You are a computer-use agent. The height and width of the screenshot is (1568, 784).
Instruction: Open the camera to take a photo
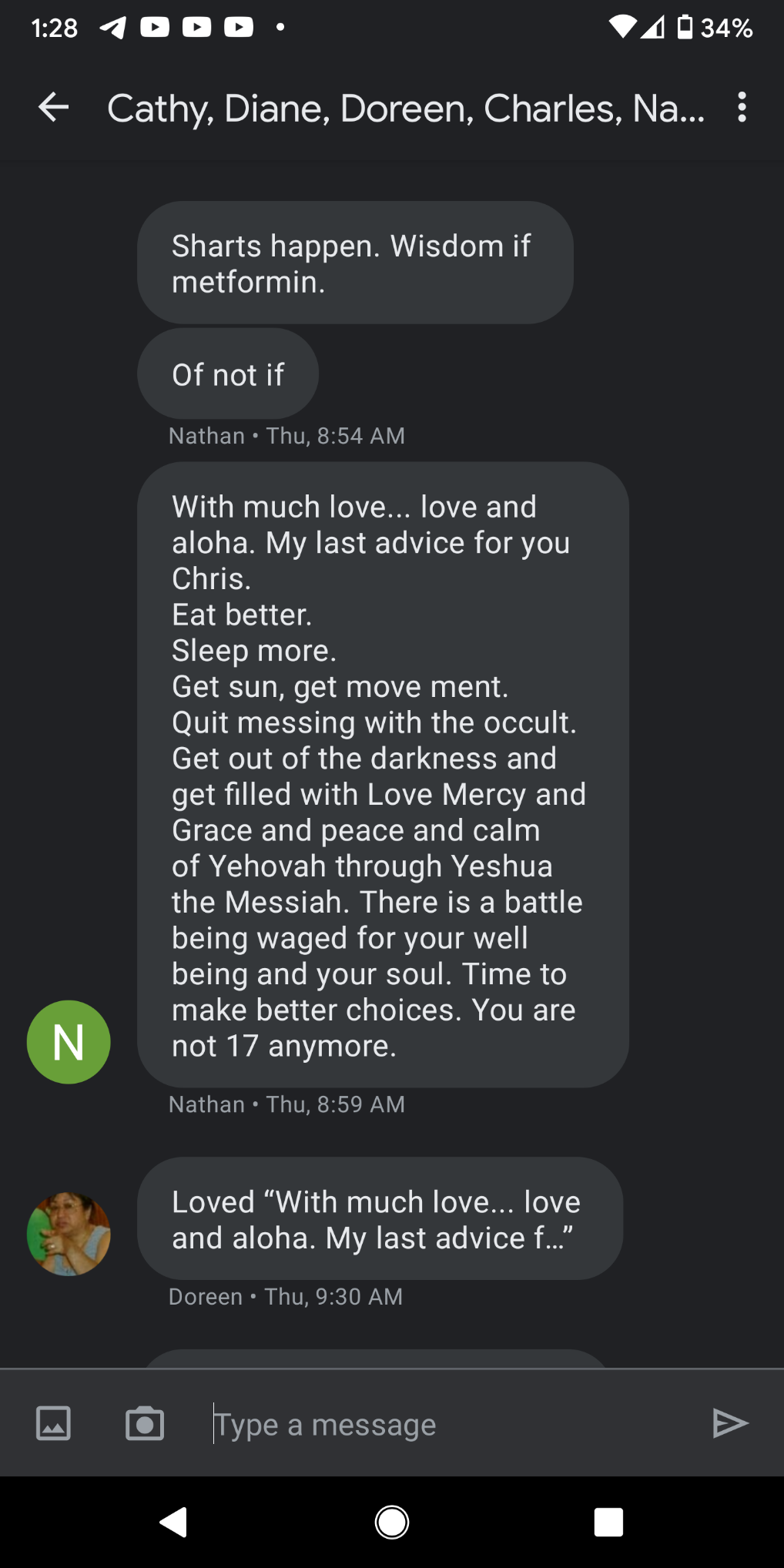(145, 1423)
